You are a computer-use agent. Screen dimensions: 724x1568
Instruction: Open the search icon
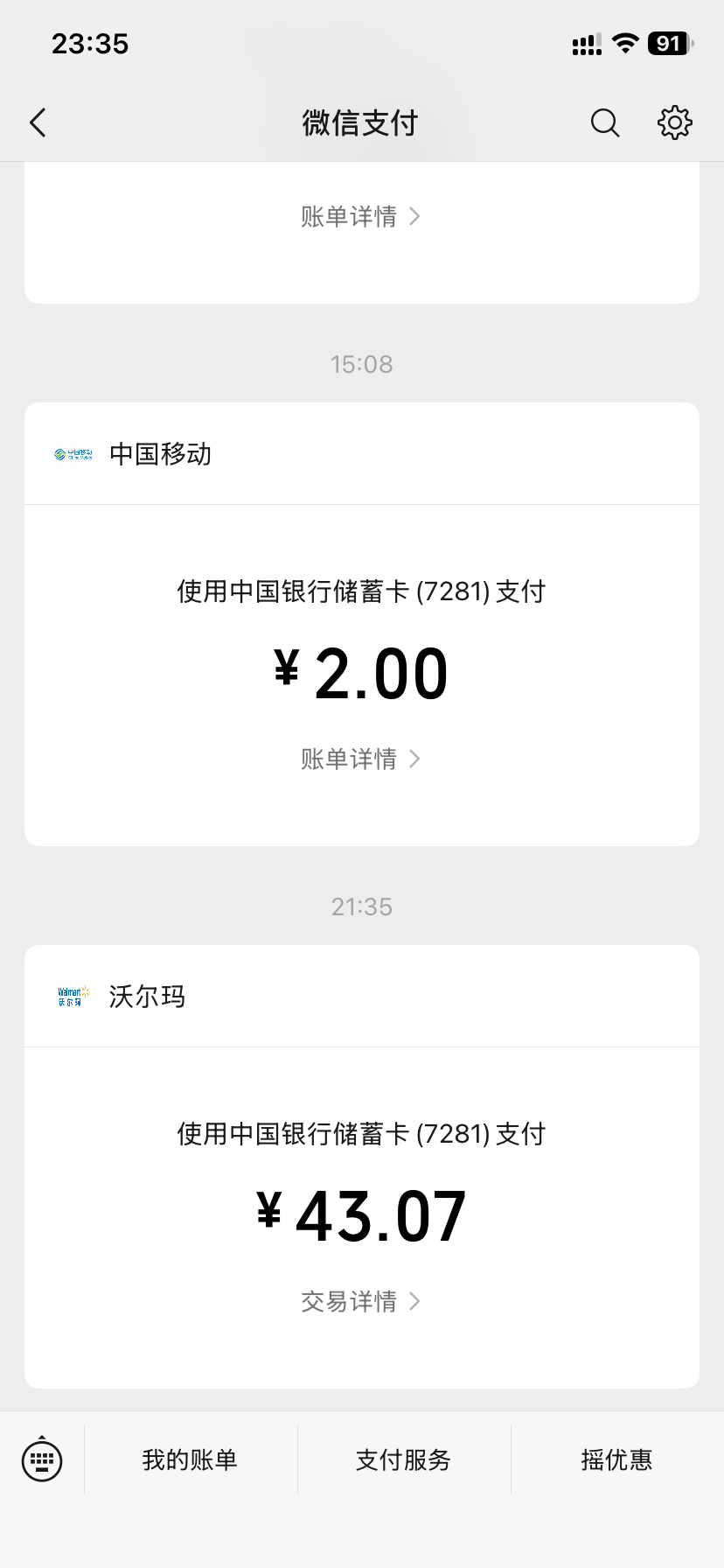(x=604, y=123)
